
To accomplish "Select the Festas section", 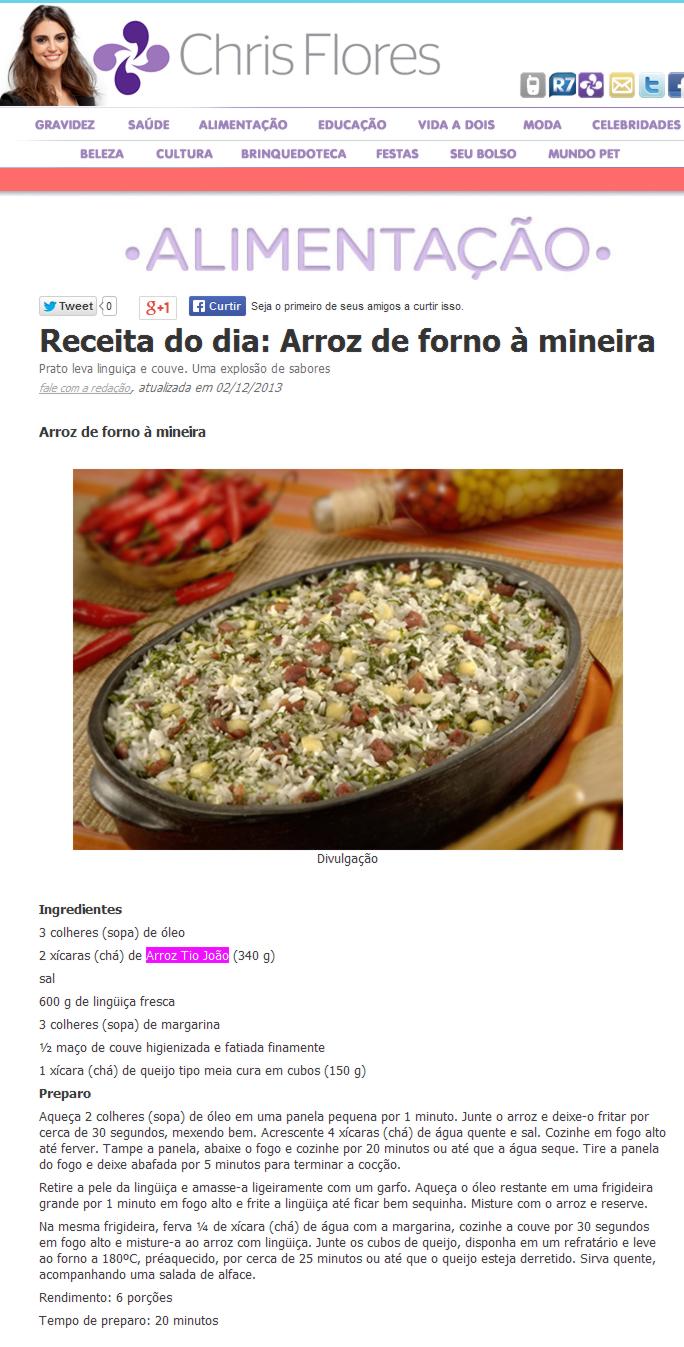I will coord(397,154).
